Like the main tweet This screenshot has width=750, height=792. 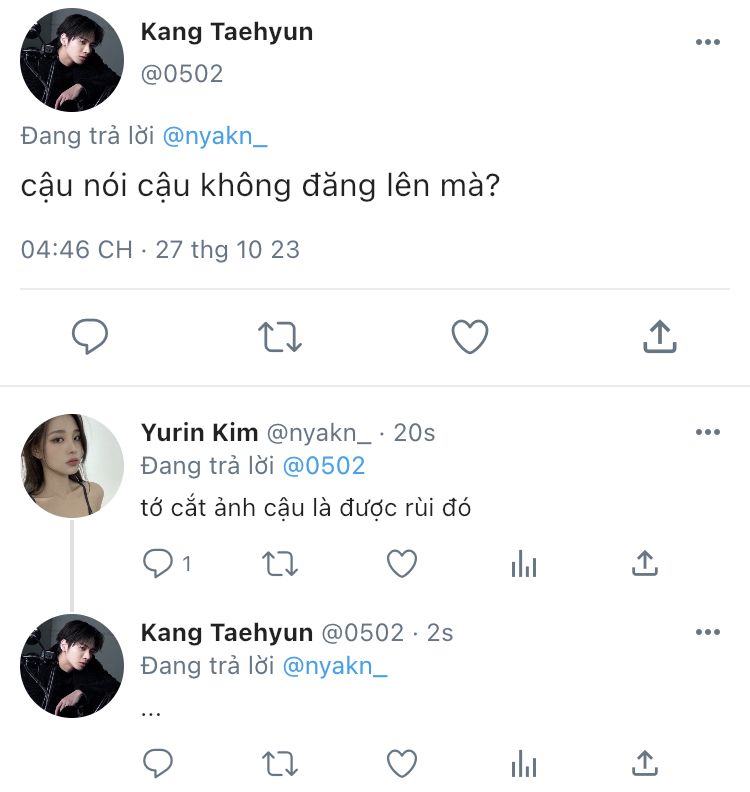pos(469,337)
